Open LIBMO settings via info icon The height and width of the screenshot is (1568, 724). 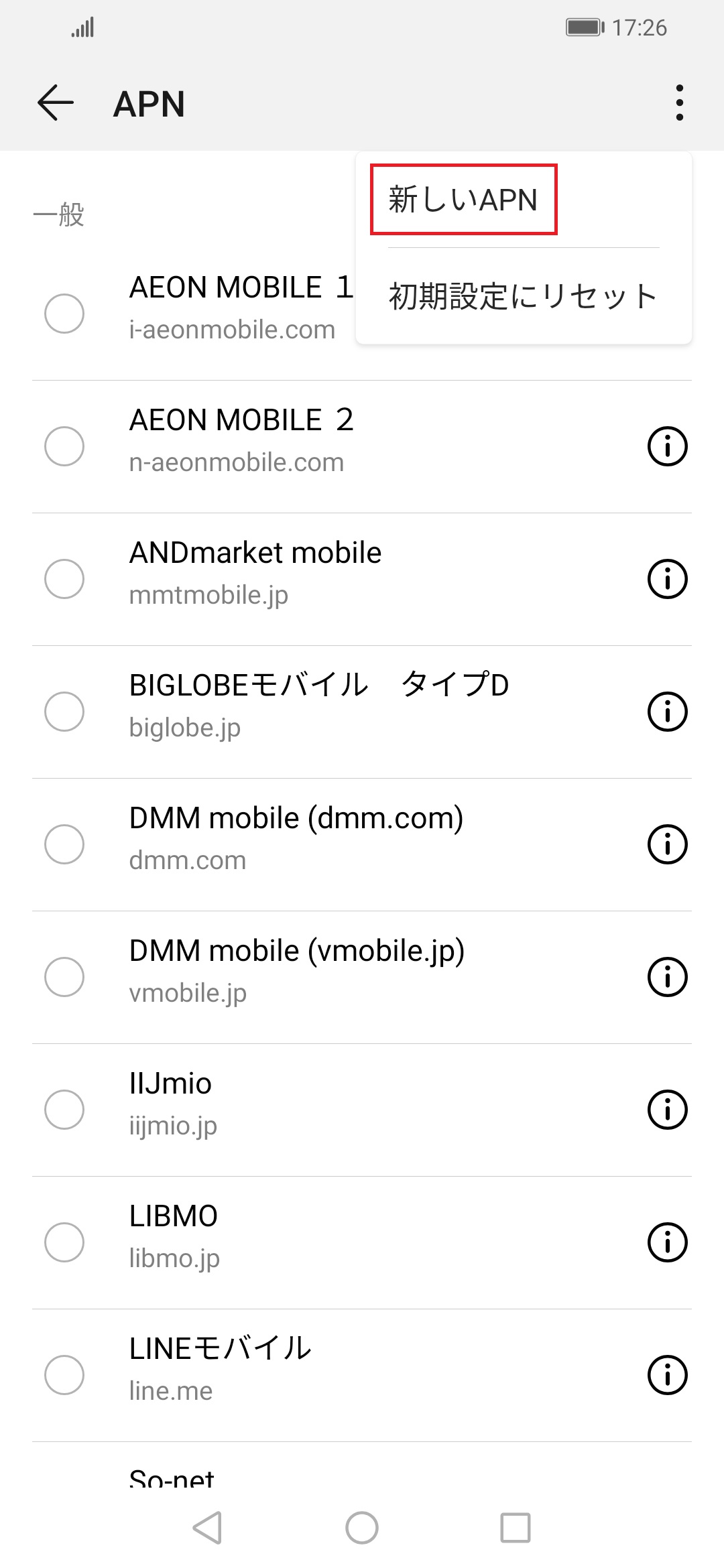(666, 1240)
